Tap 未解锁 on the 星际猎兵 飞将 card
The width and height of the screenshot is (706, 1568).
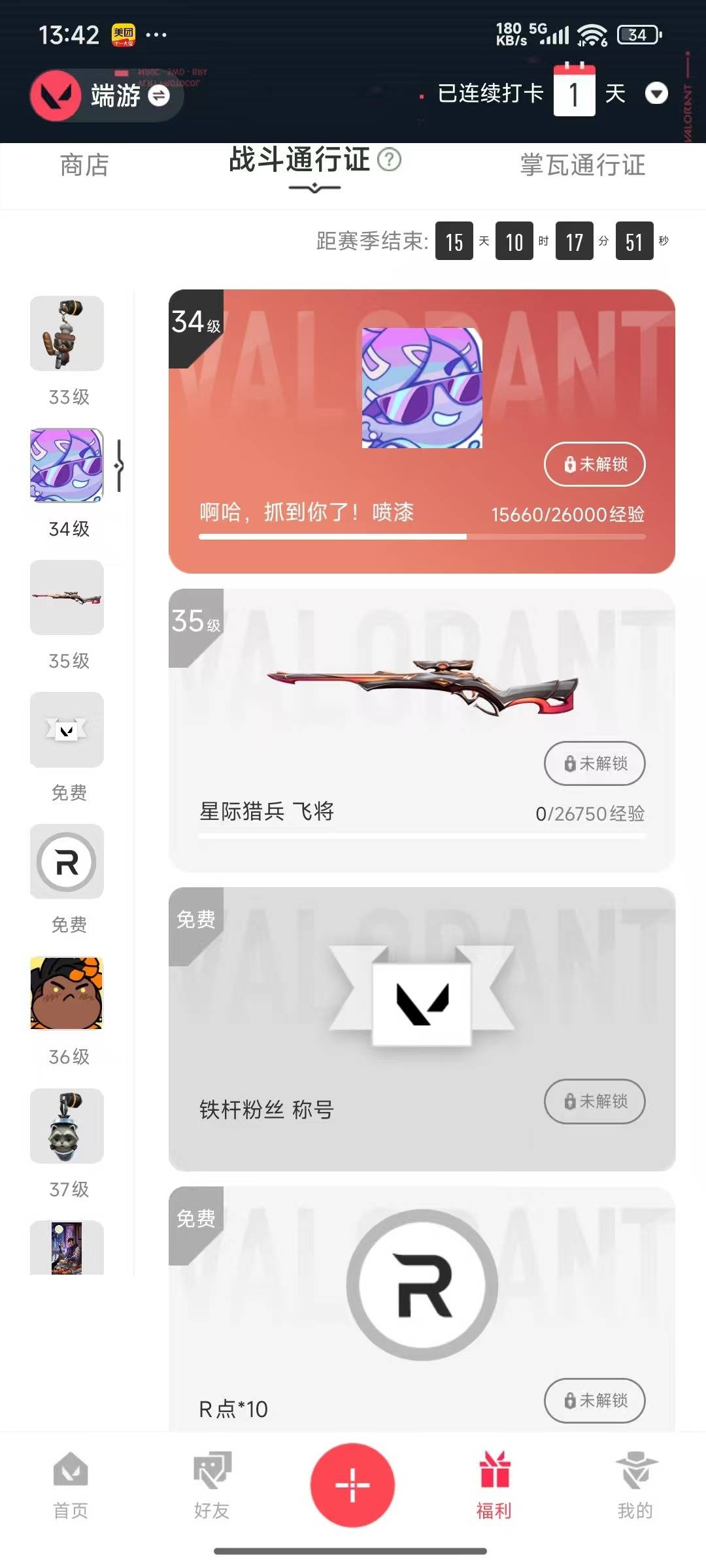click(x=594, y=763)
